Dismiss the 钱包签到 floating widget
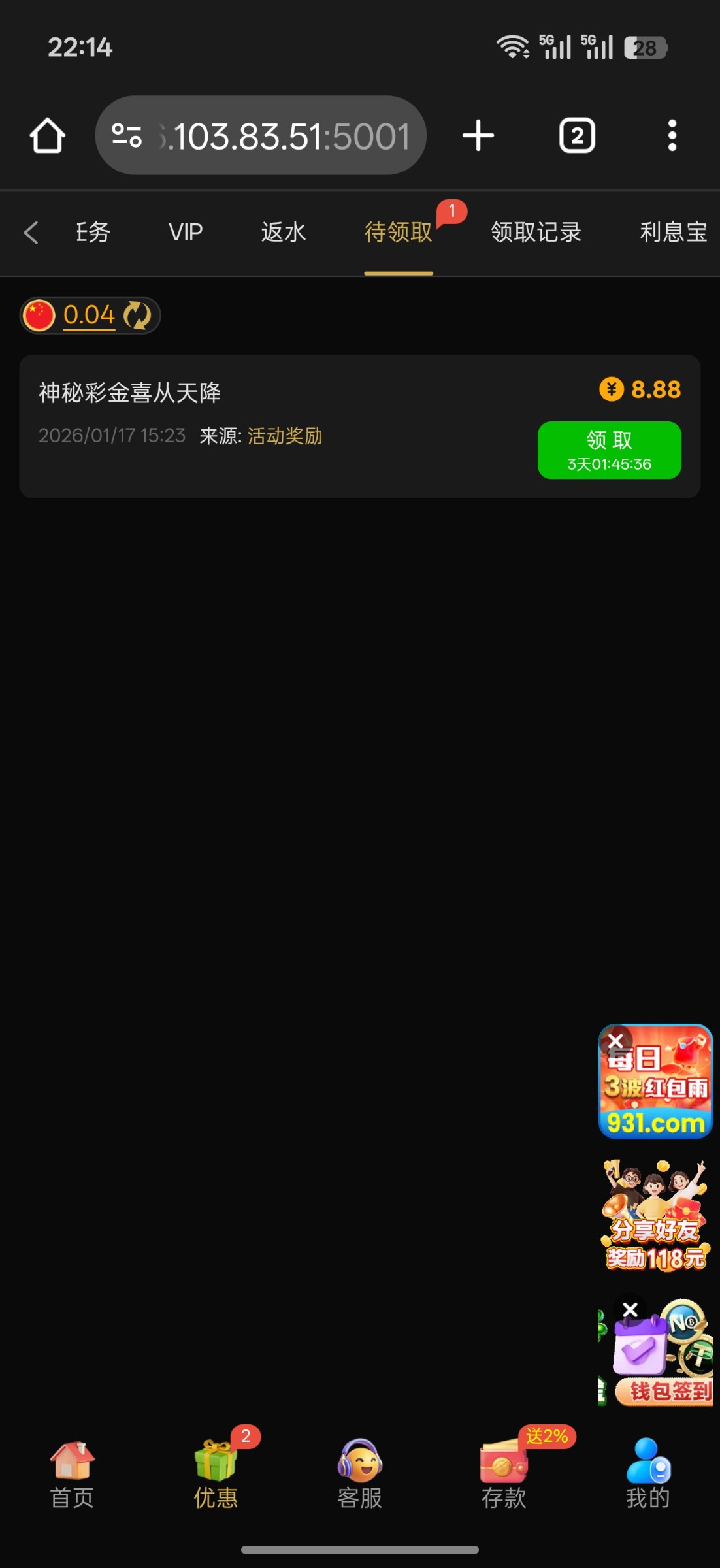 pyautogui.click(x=630, y=1310)
